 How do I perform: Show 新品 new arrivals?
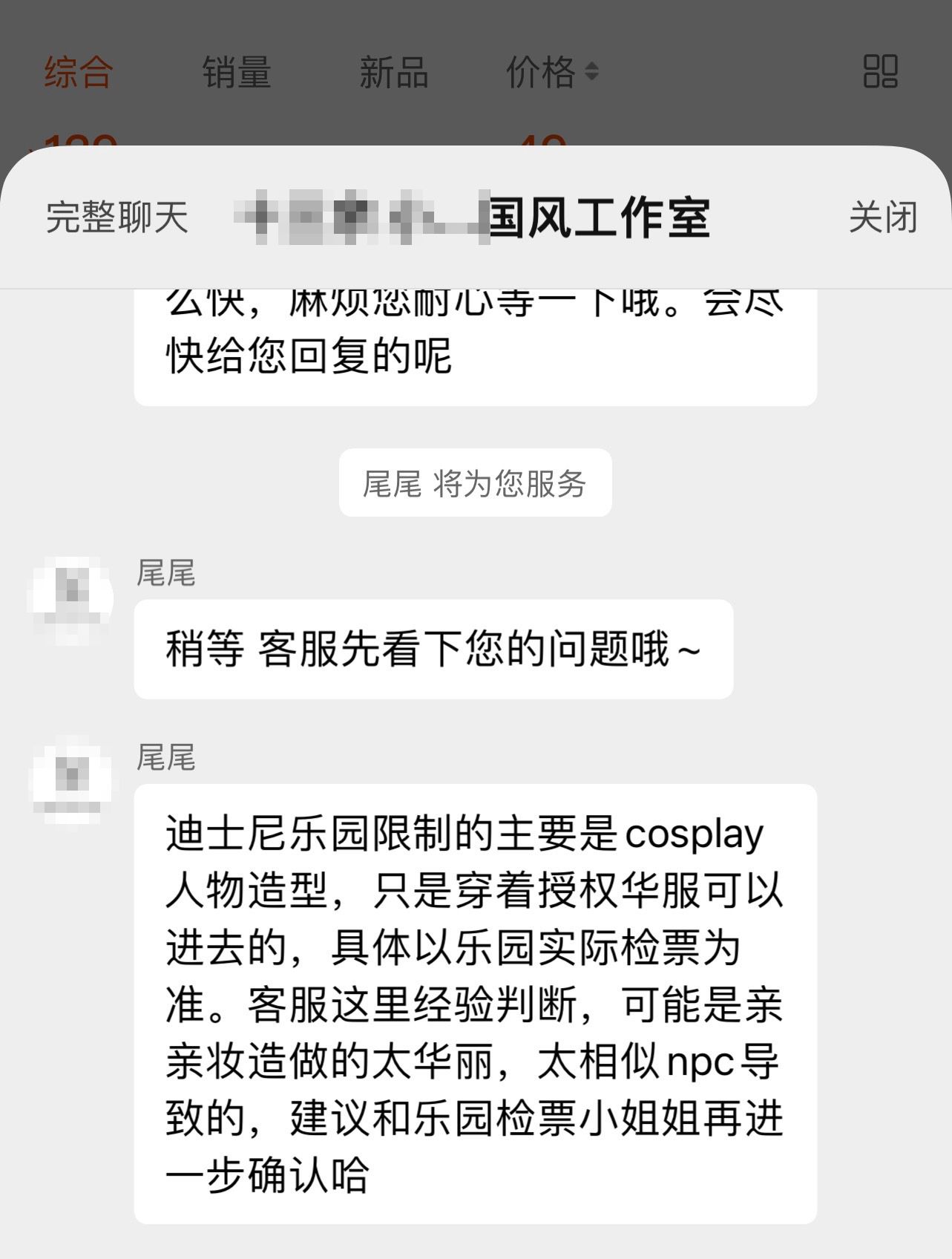393,73
